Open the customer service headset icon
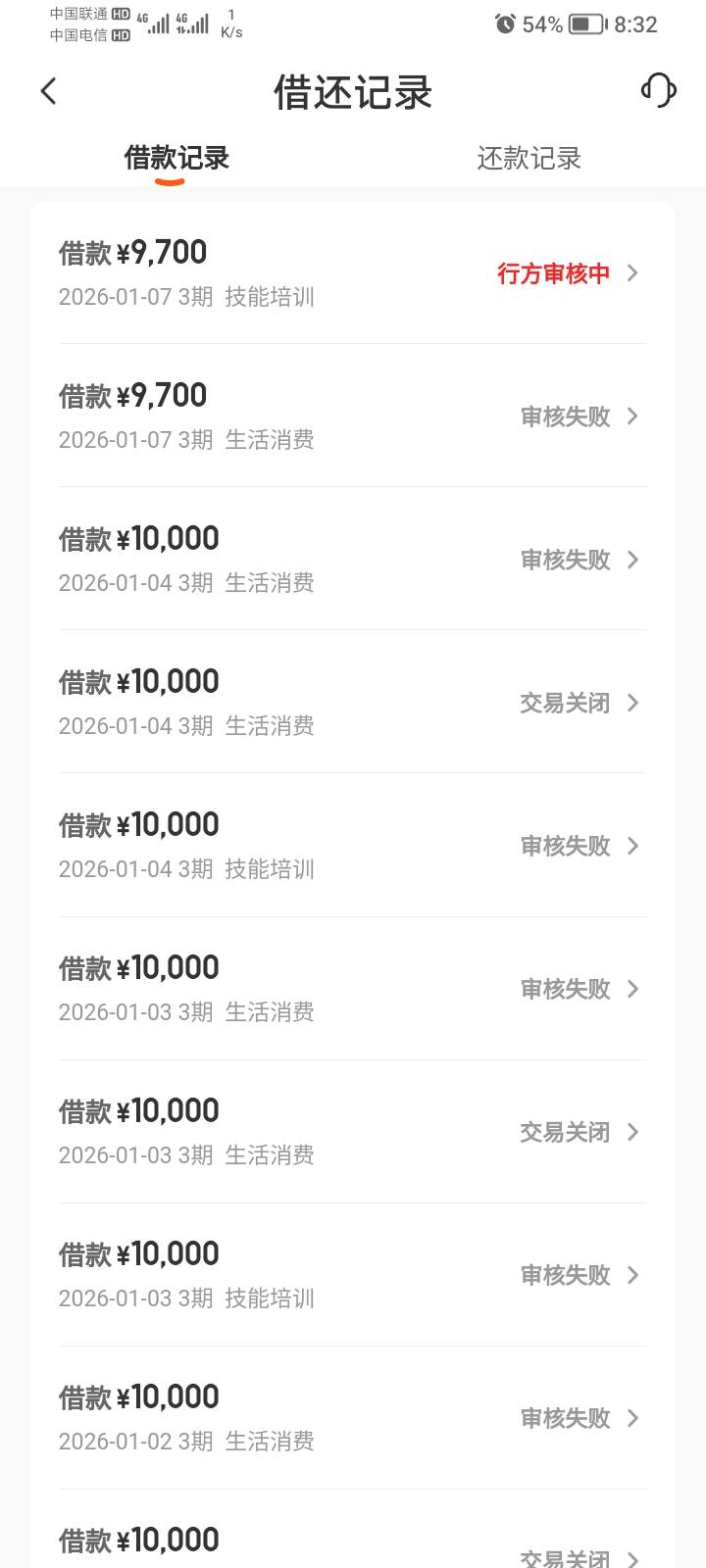The image size is (706, 1568). tap(658, 91)
